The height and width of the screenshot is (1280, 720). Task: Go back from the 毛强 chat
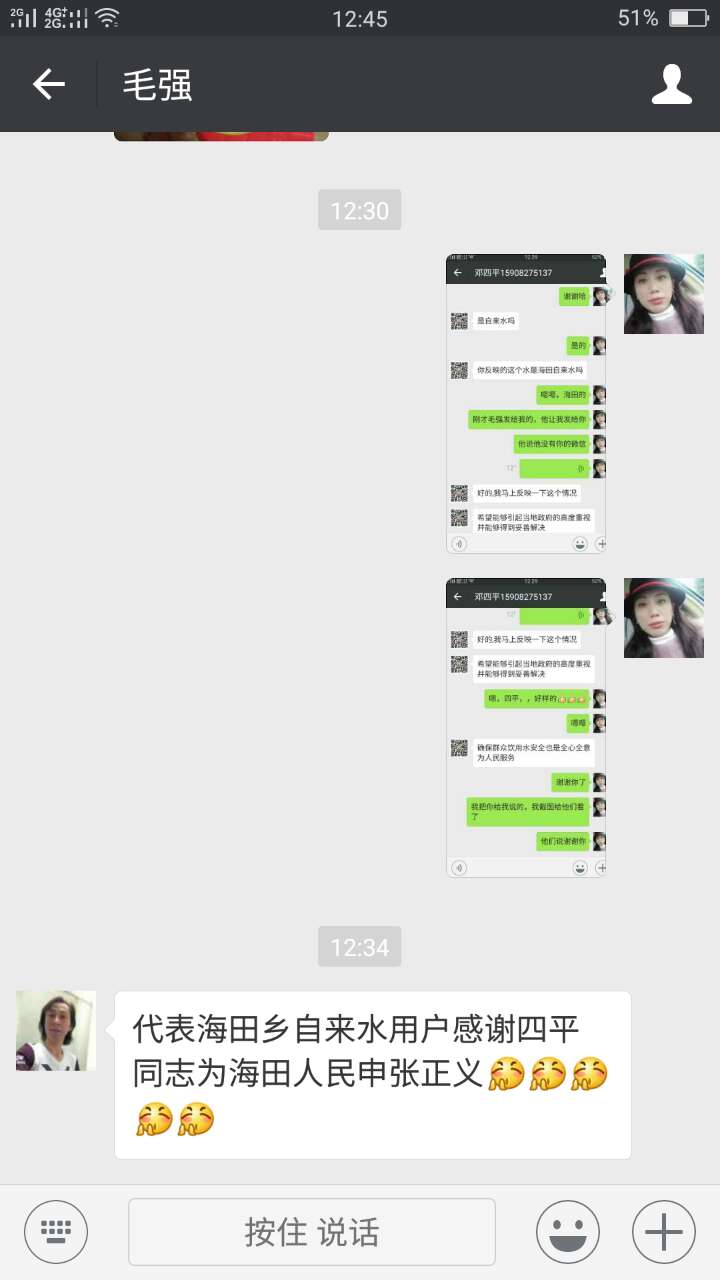pos(48,85)
